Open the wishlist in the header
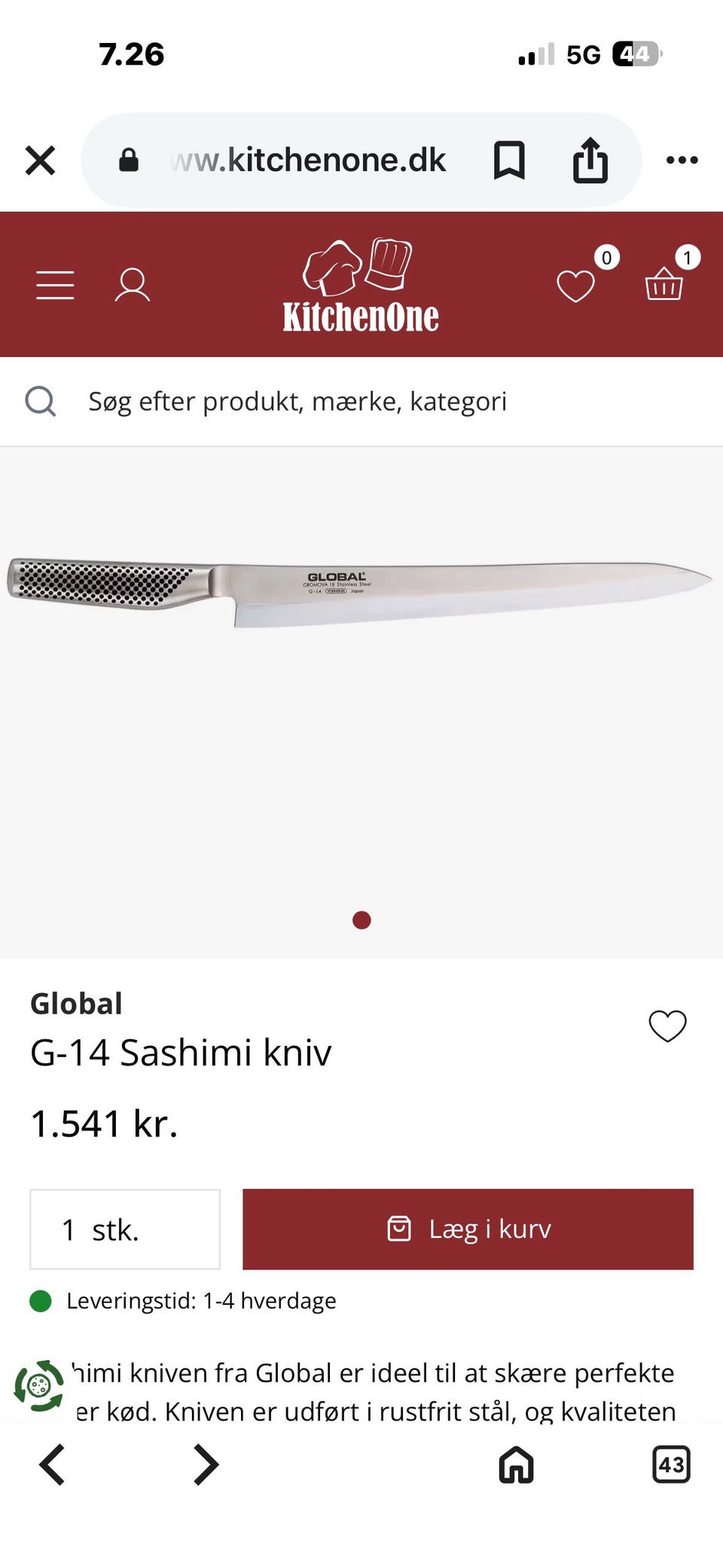The image size is (723, 1568). (576, 286)
